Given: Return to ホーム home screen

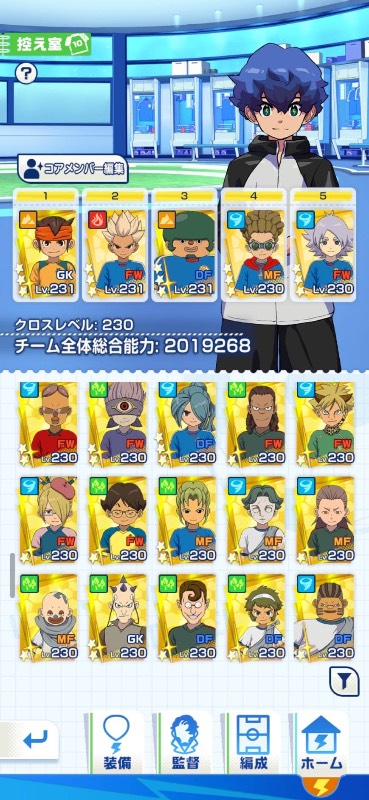Looking at the screenshot, I should pyautogui.click(x=322, y=742).
